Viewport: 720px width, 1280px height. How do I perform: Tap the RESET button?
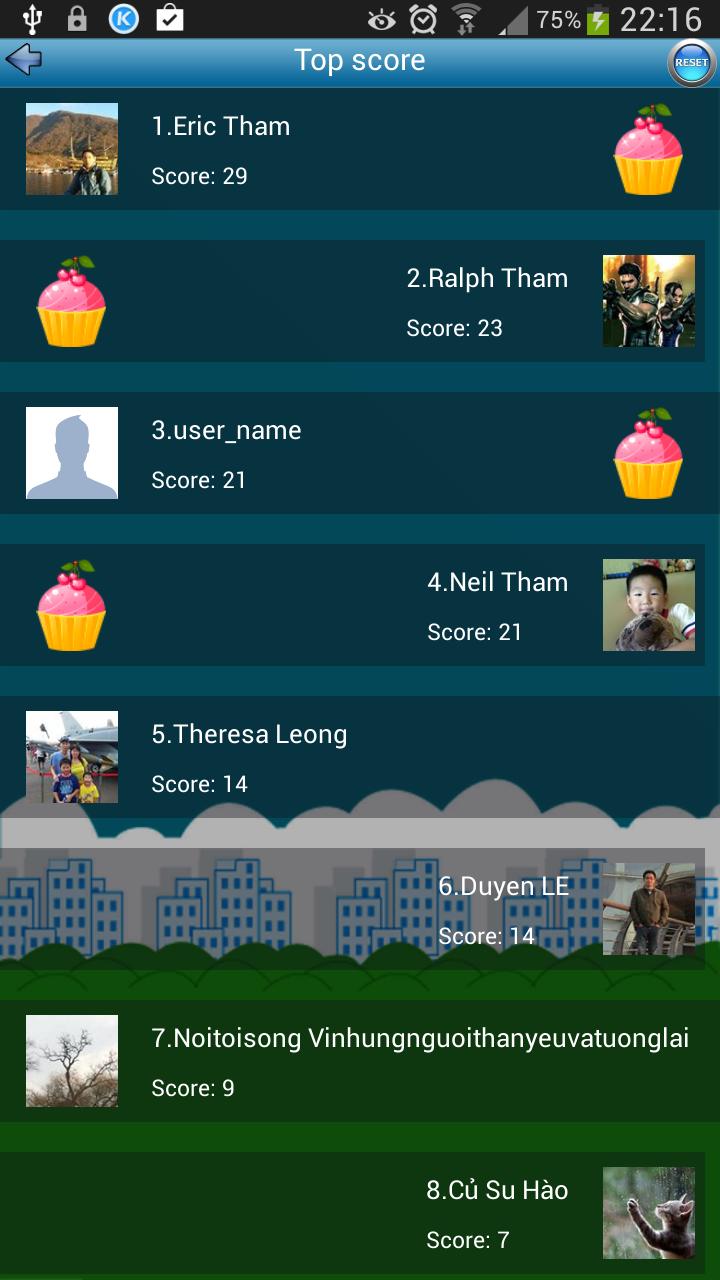pos(691,62)
